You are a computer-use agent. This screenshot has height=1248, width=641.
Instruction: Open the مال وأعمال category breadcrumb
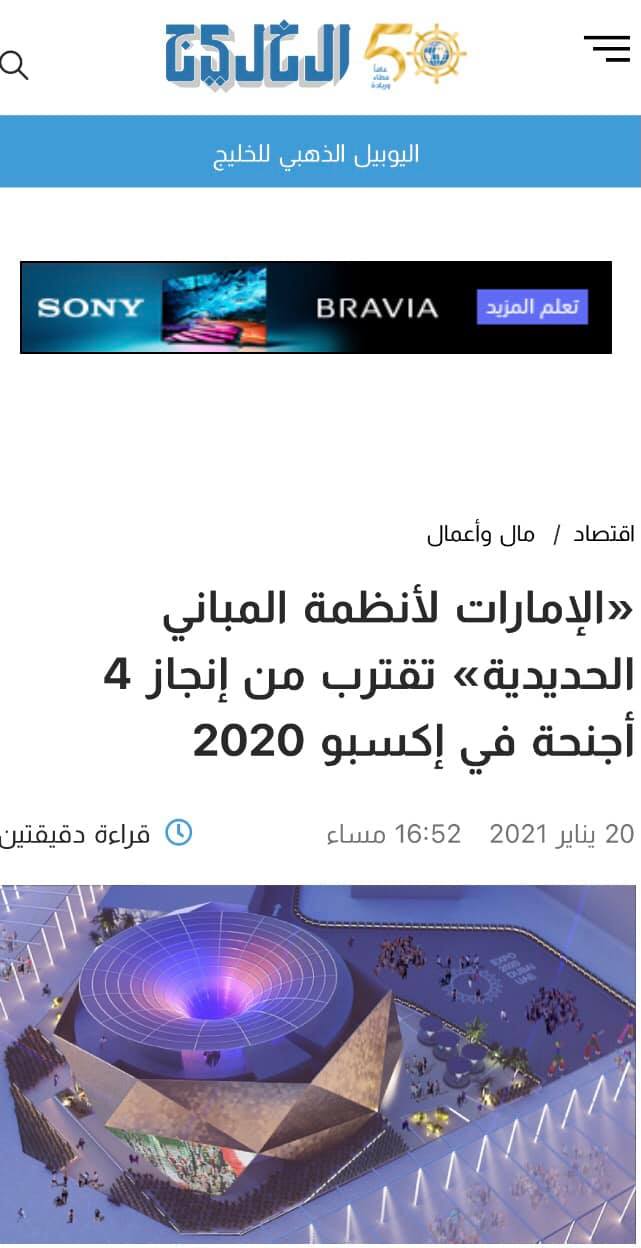[x=481, y=534]
